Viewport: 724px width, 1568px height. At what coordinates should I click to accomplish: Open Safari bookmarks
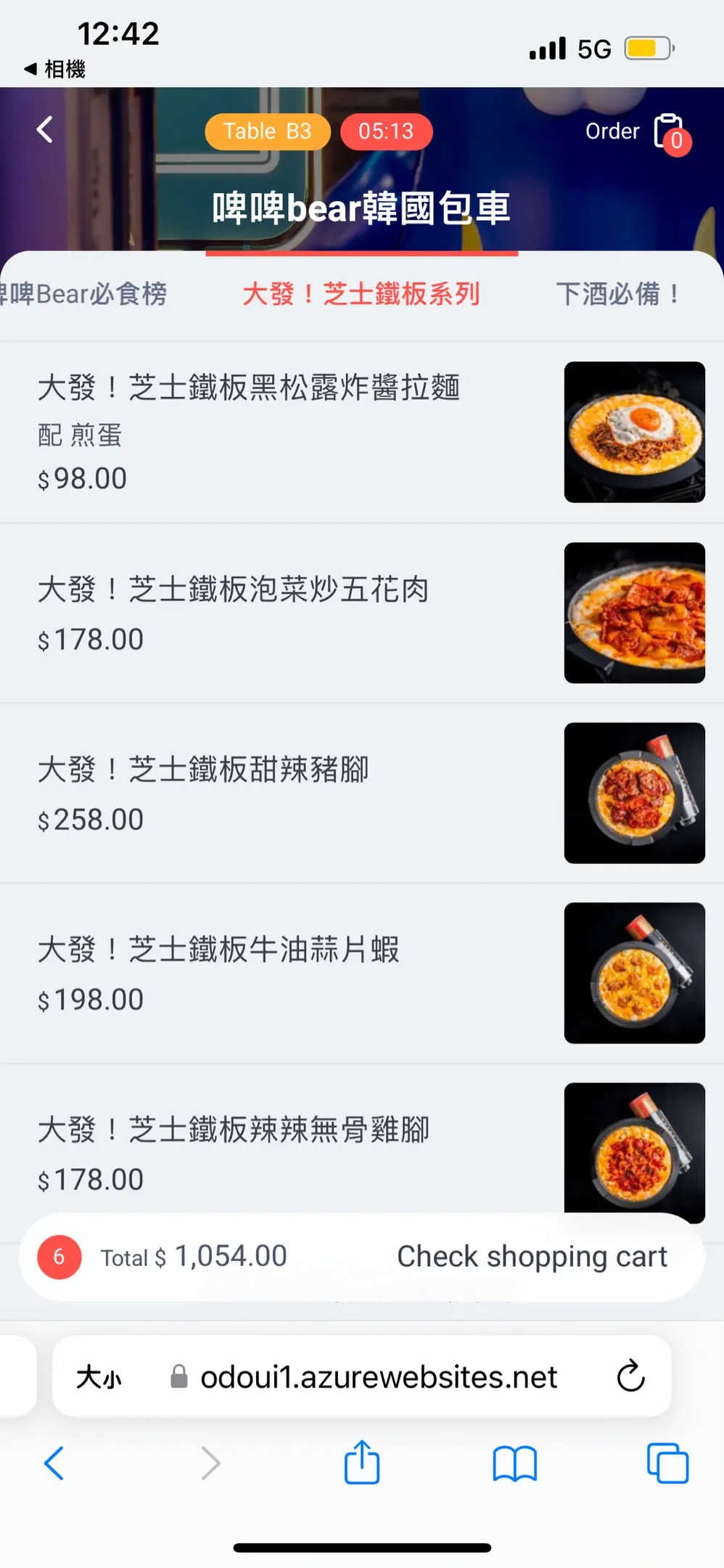pyautogui.click(x=514, y=1463)
